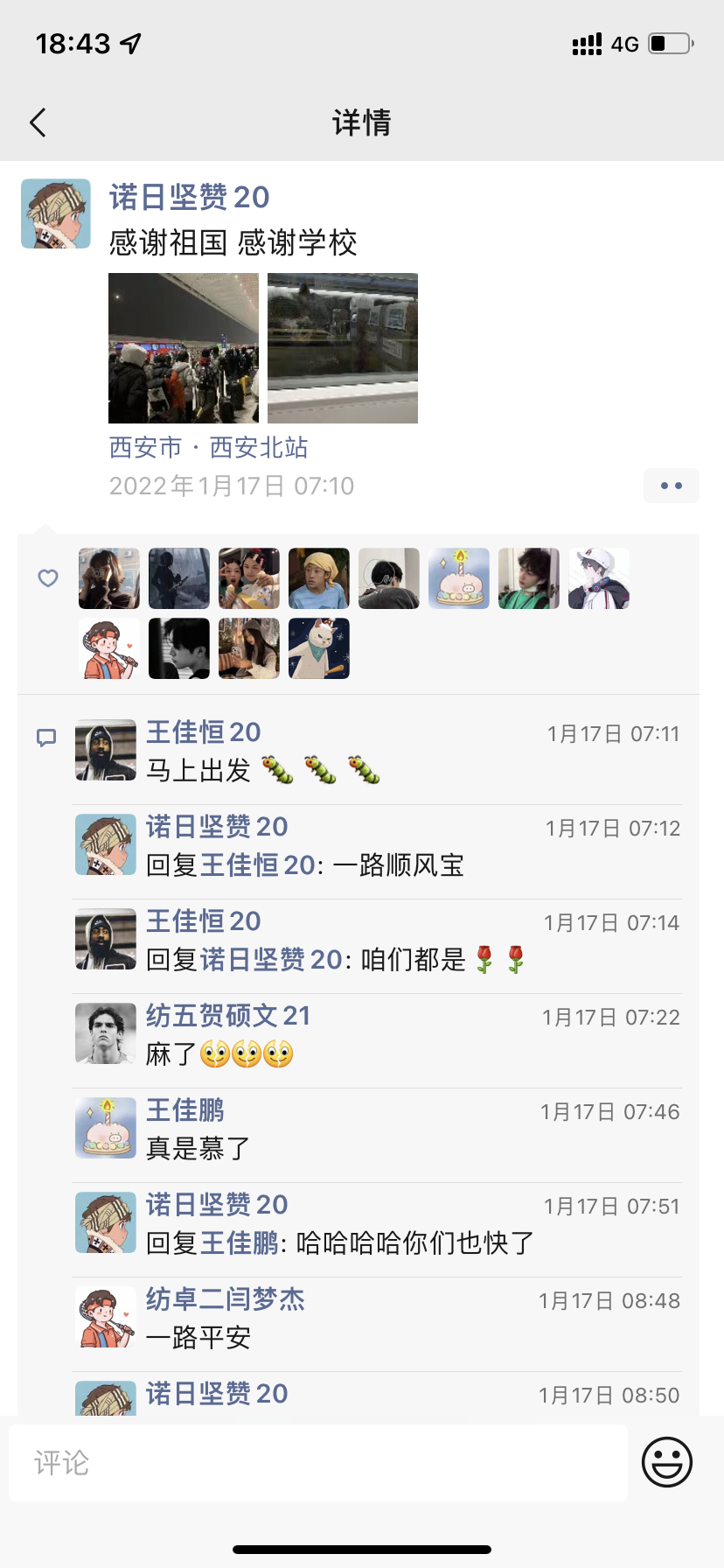Image resolution: width=724 pixels, height=1568 pixels.
Task: Go back from the 详情 page
Action: point(38,122)
